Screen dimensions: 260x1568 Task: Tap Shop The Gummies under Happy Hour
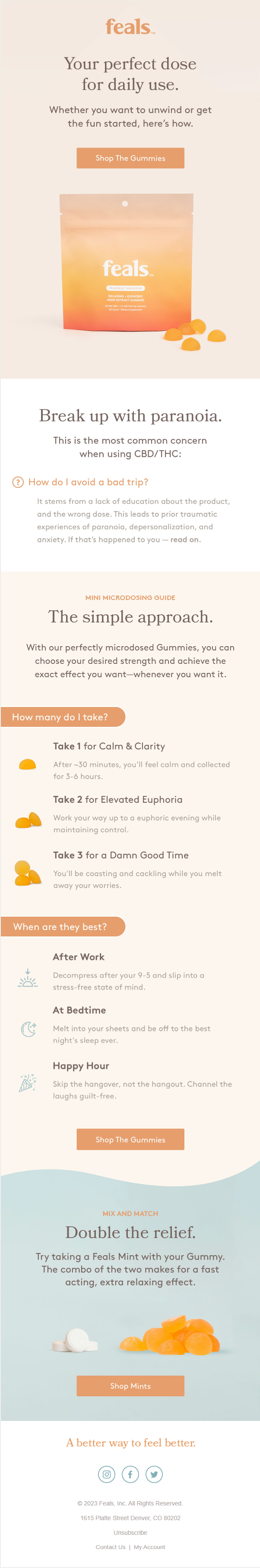tap(130, 1139)
